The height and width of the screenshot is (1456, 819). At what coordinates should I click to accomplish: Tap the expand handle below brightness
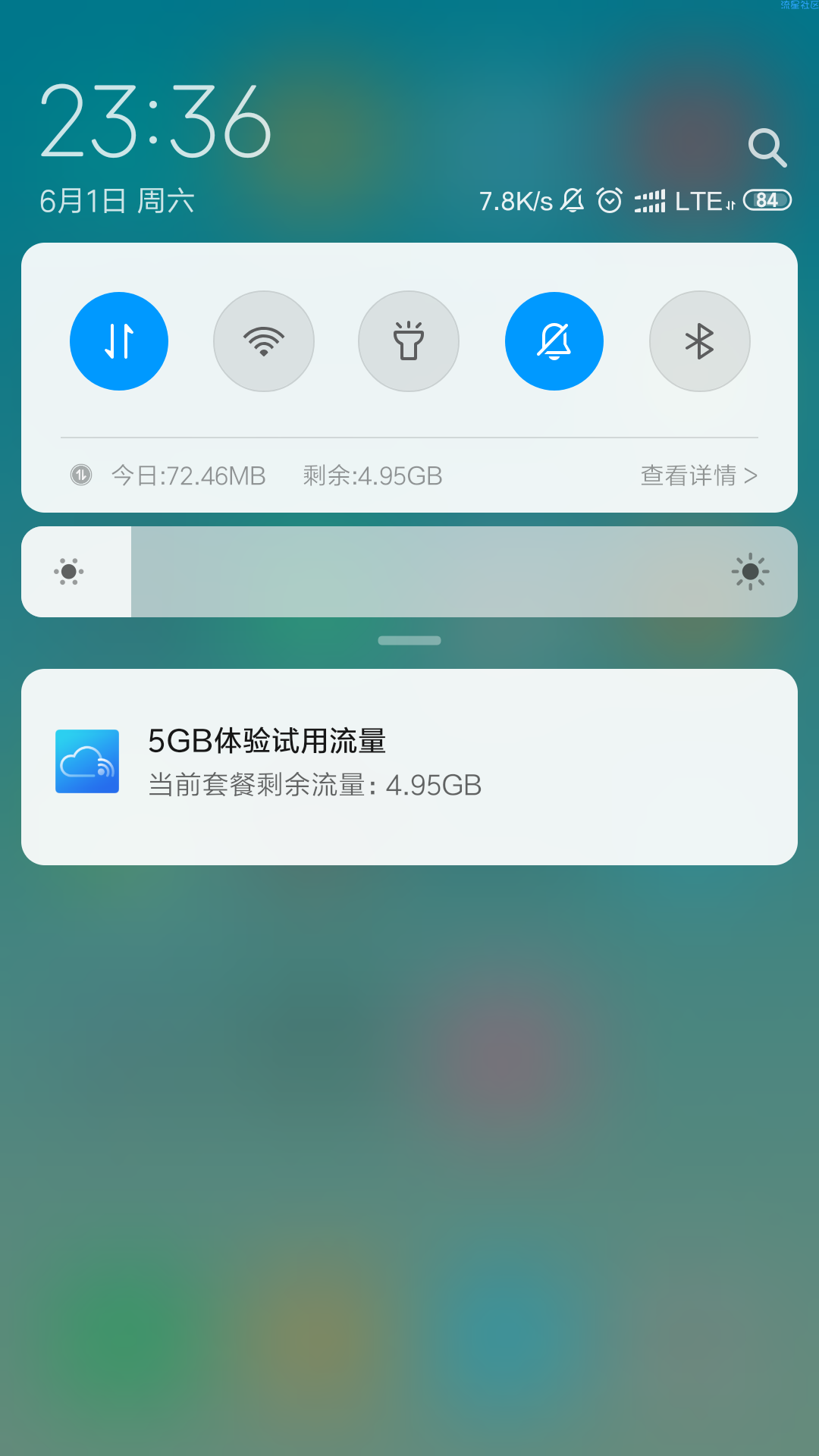click(x=409, y=641)
